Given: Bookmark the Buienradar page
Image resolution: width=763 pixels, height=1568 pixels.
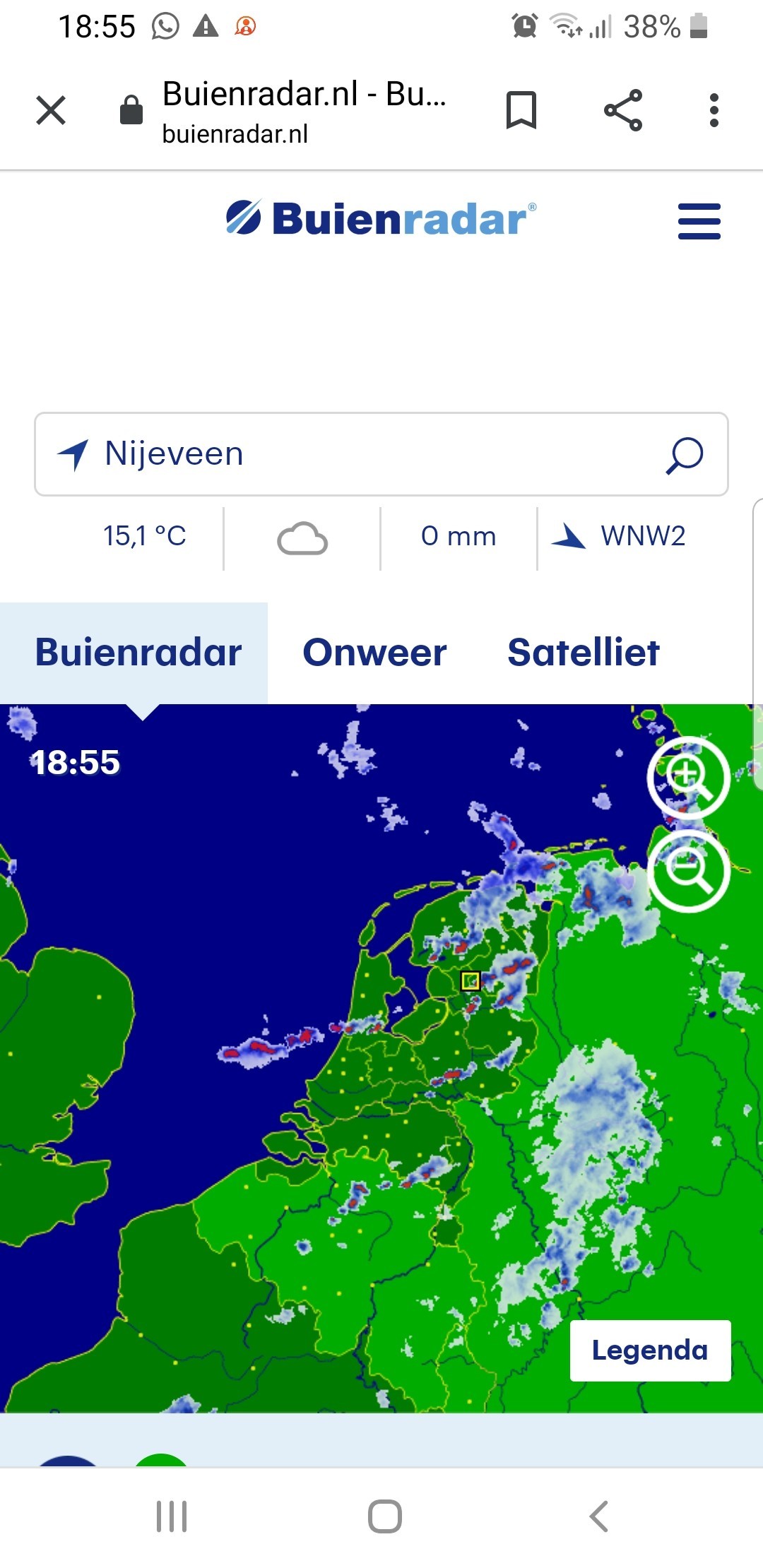Looking at the screenshot, I should [x=521, y=110].
